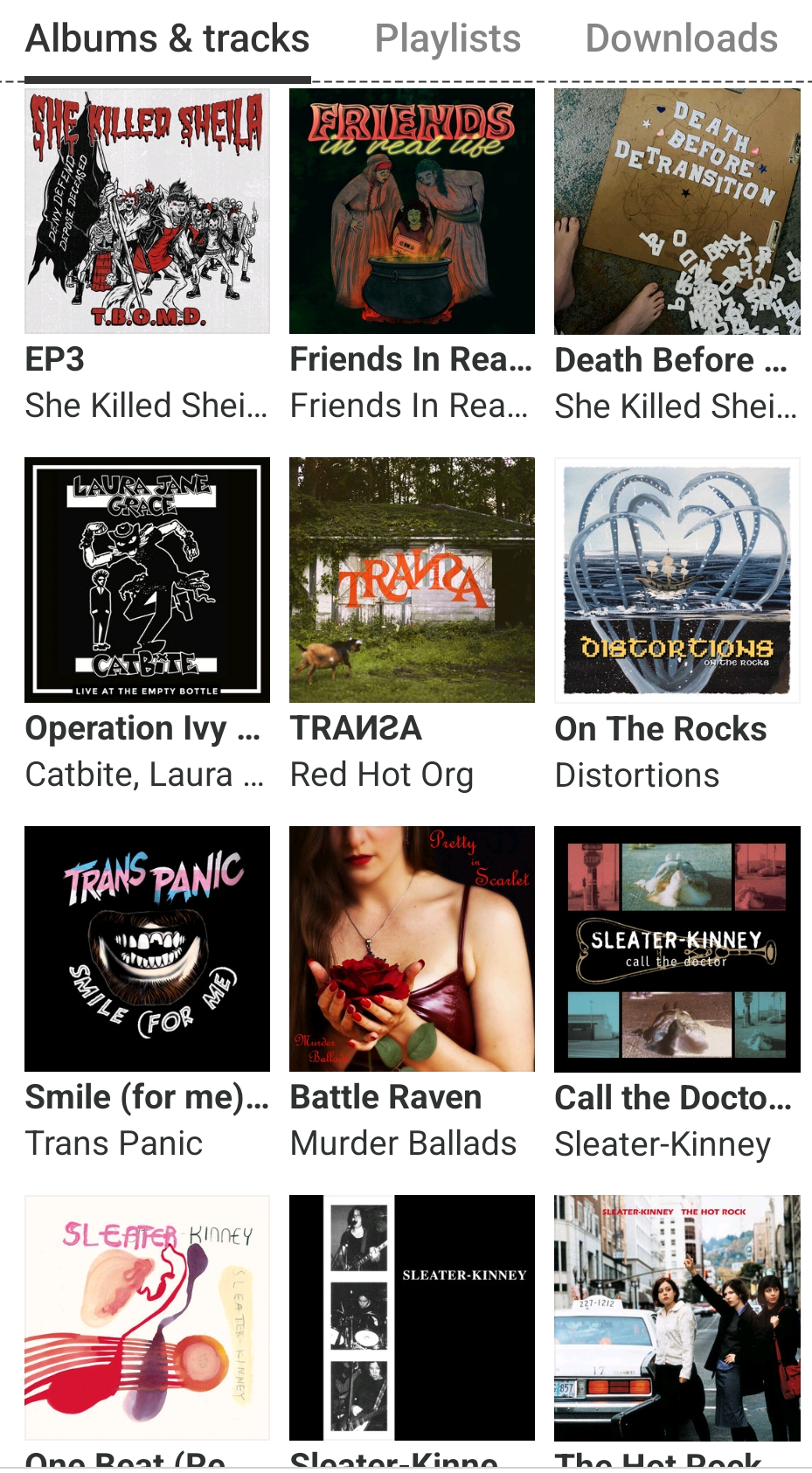
Task: Switch to the Playlists tab
Action: pos(448,39)
